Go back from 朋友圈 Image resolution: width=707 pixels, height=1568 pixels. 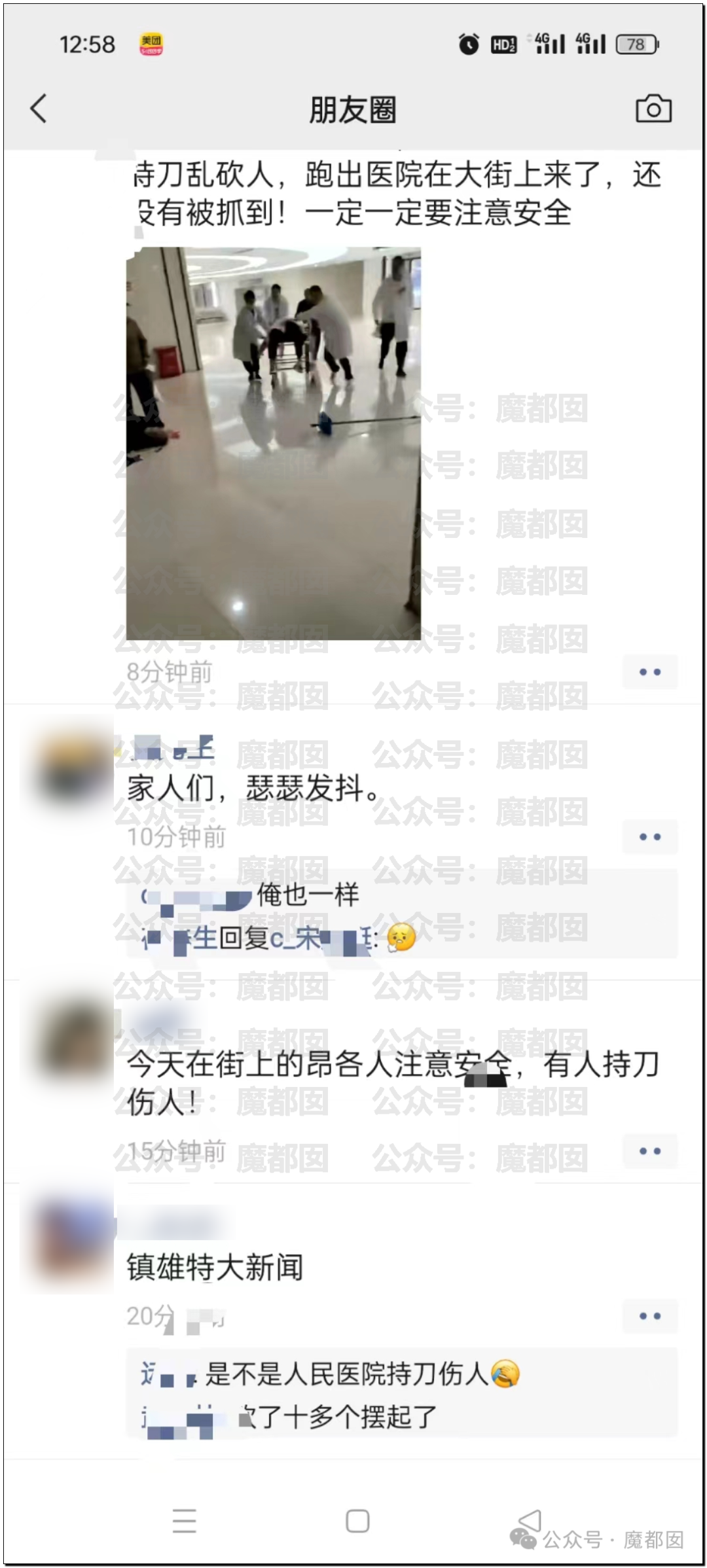pos(39,109)
